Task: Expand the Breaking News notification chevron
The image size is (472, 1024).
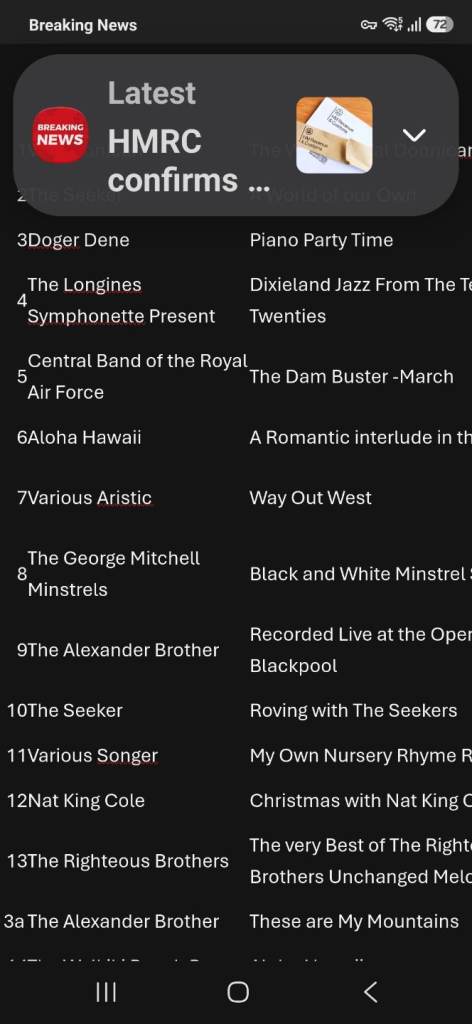Action: click(x=414, y=135)
